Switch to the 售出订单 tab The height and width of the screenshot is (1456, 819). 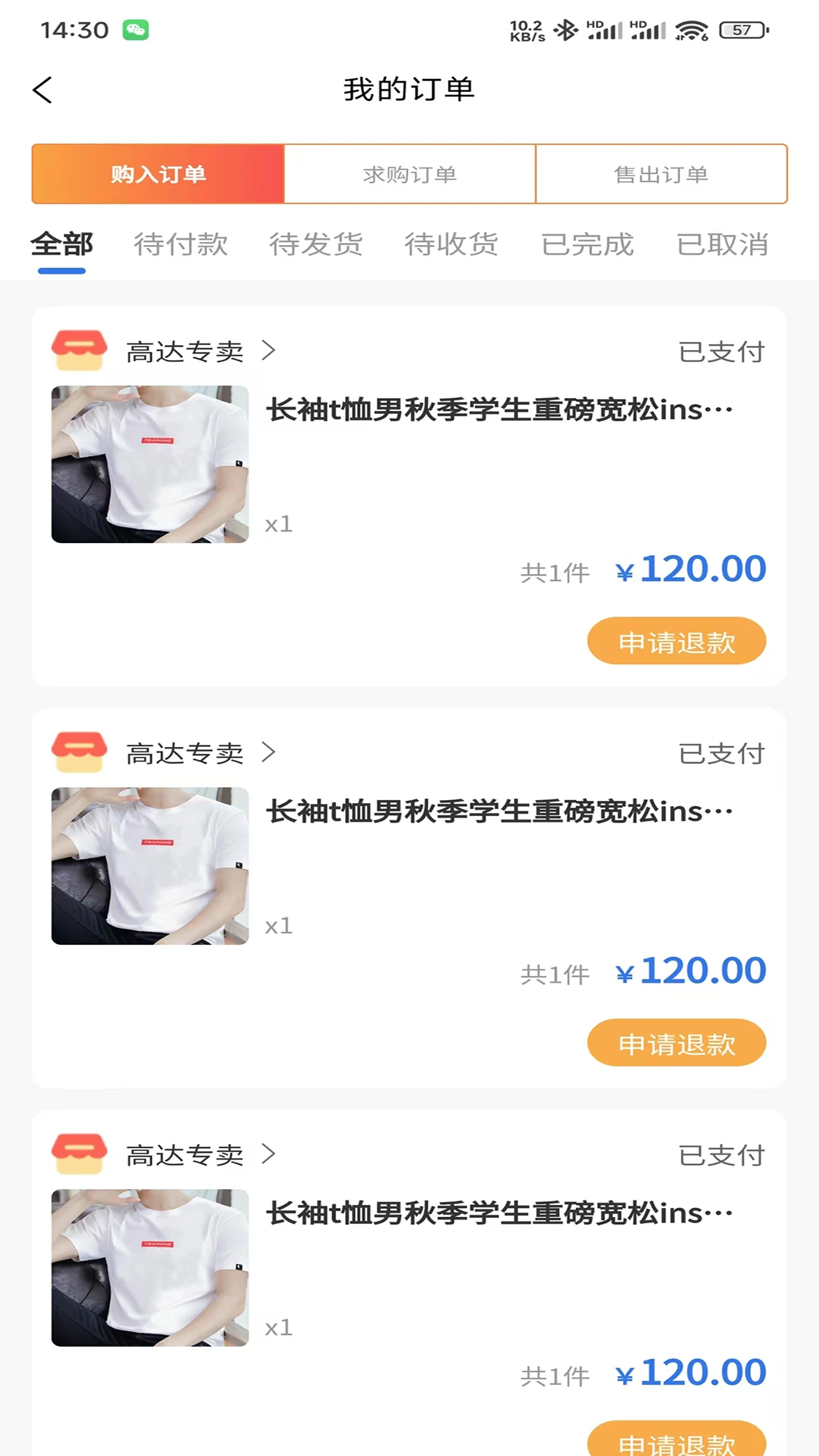(661, 174)
